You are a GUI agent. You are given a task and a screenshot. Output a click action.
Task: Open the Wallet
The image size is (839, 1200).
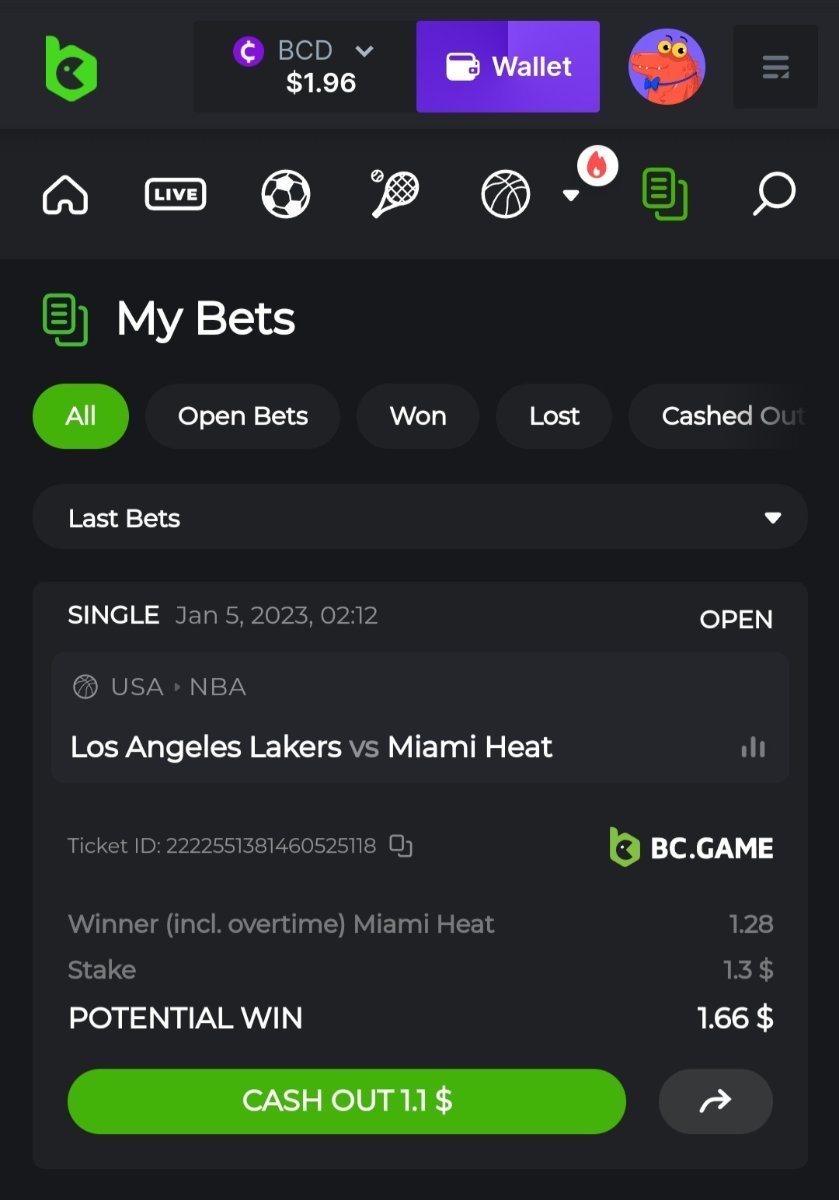(x=508, y=67)
